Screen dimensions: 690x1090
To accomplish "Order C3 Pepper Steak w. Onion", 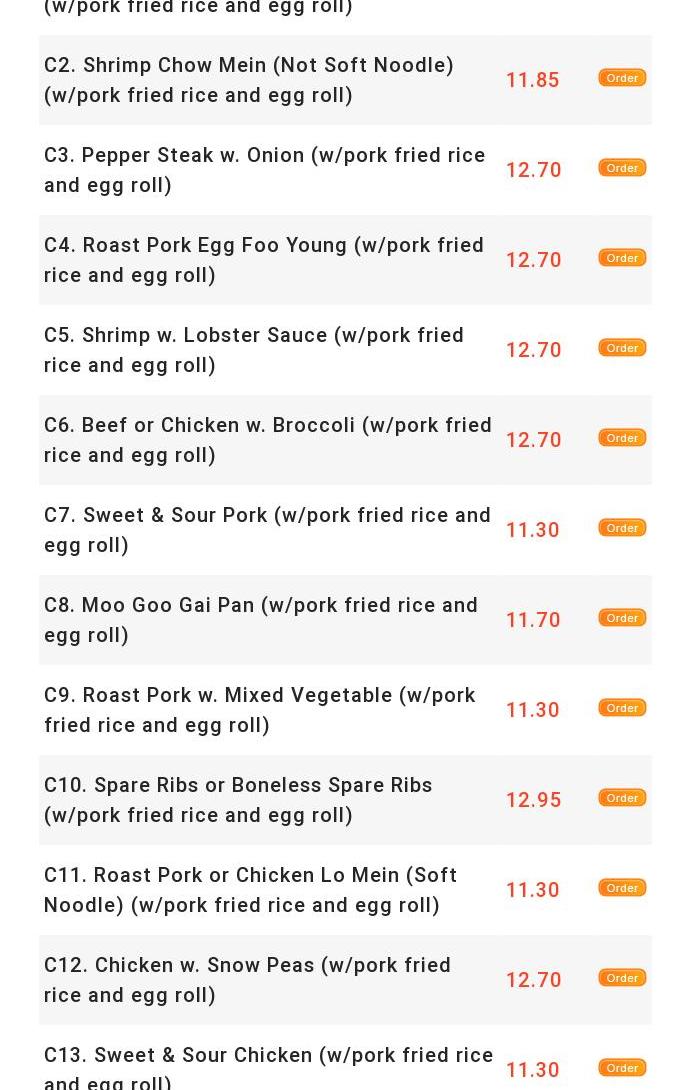I will [x=622, y=168].
